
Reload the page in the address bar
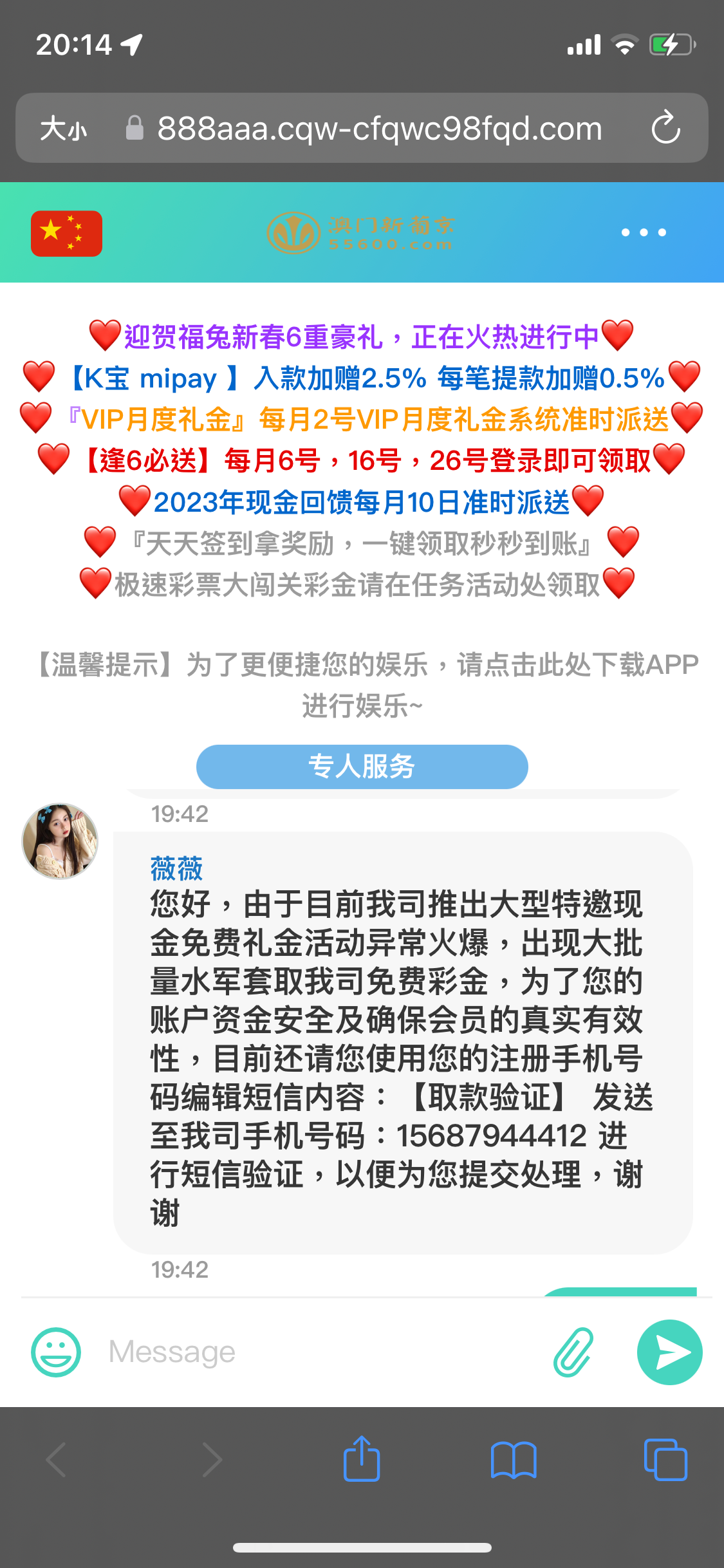665,127
